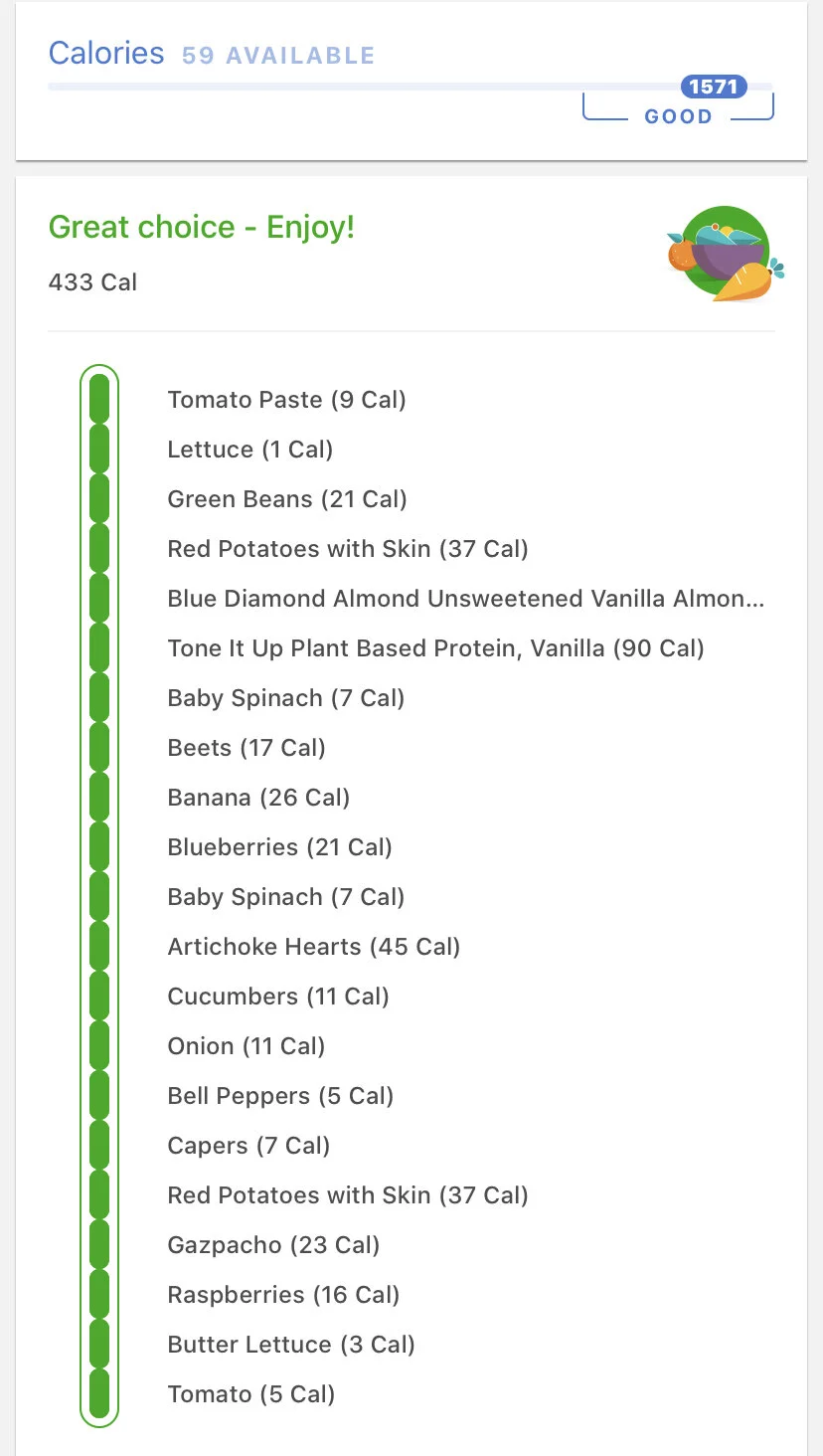Select the Butter Lettuce entry
The image size is (823, 1456).
(x=290, y=1345)
